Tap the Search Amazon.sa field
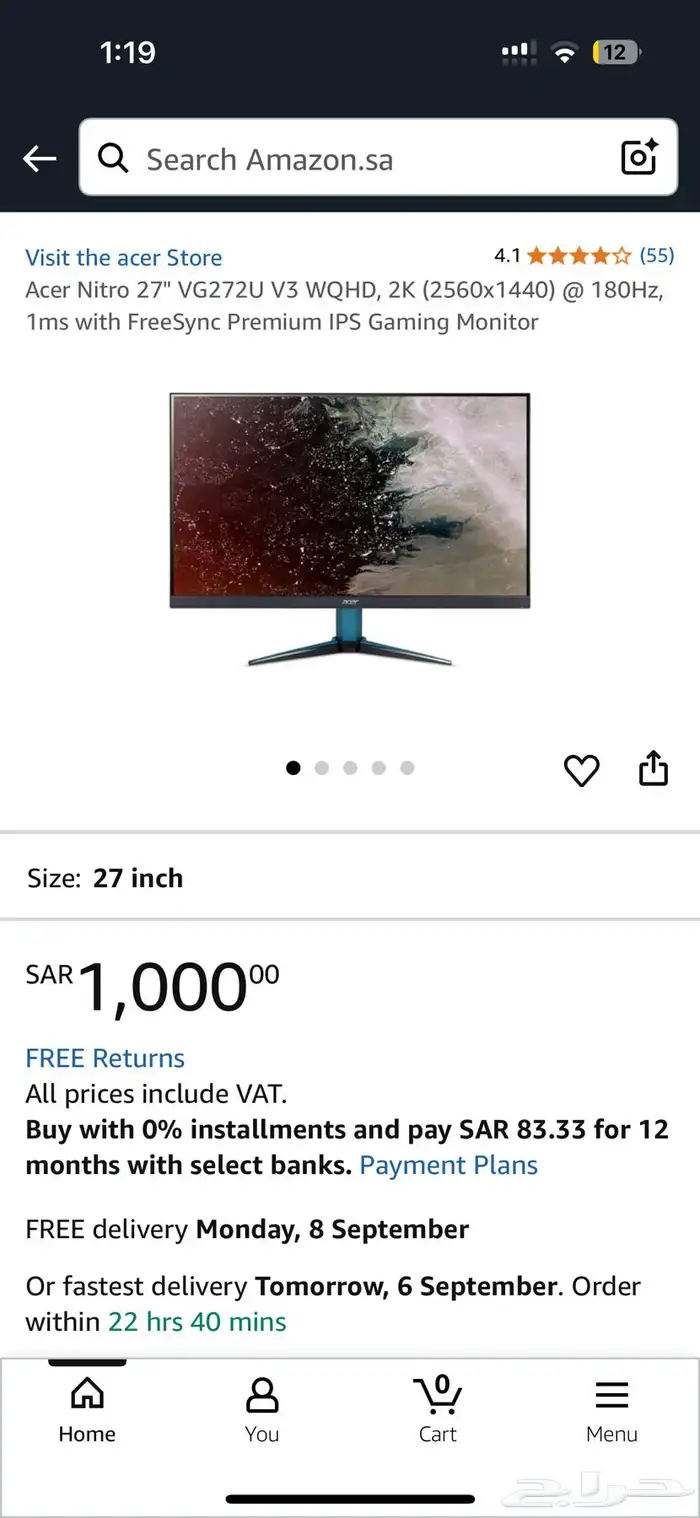700x1518 pixels. 350,159
